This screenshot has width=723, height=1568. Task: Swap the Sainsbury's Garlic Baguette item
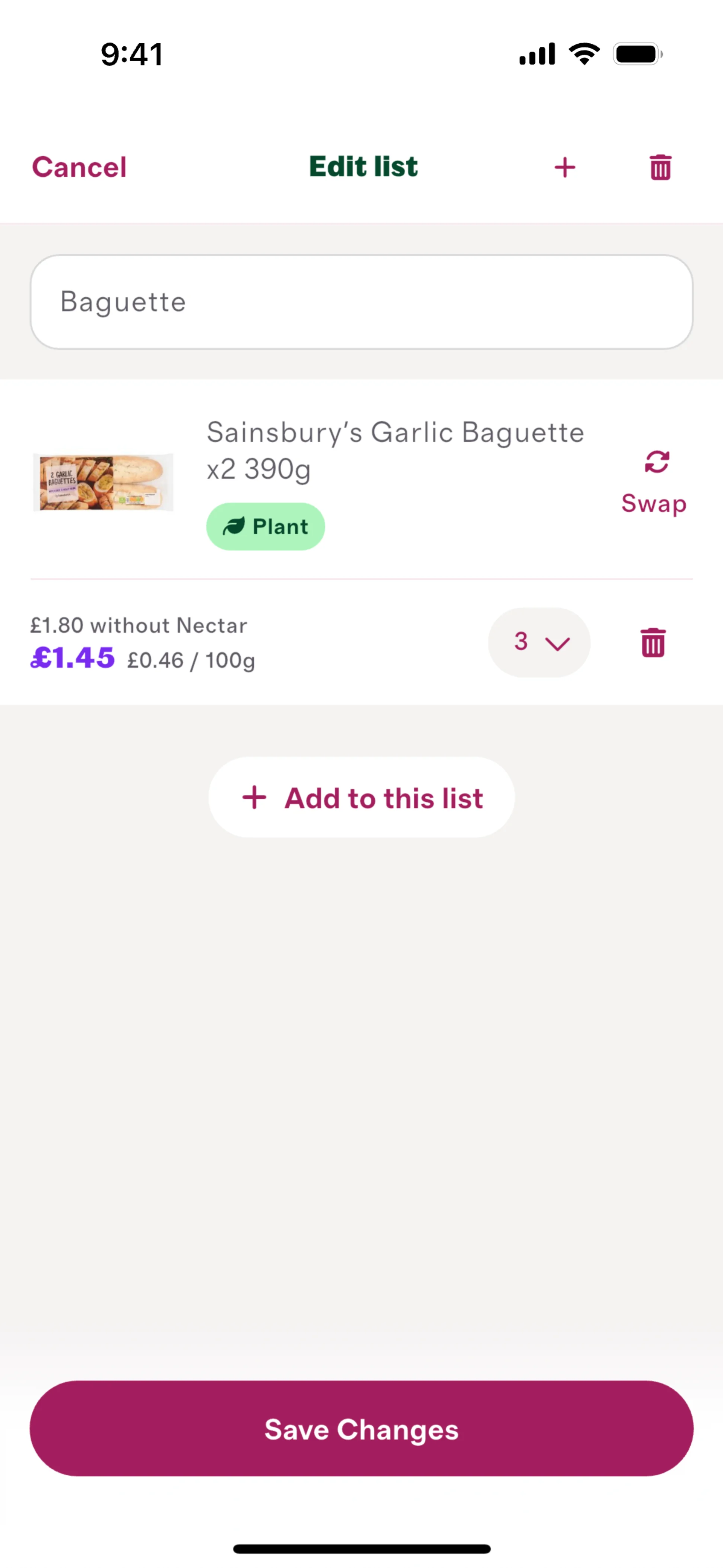(655, 482)
